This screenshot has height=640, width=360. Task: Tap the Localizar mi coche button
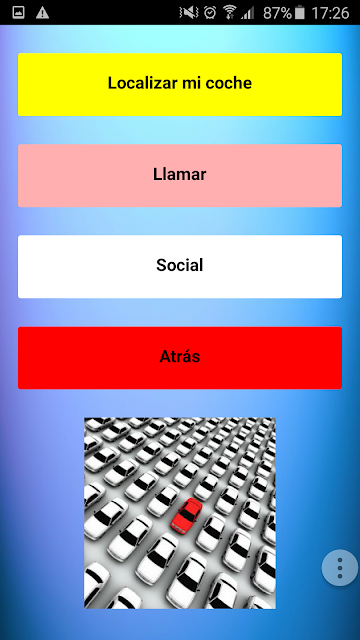[180, 84]
